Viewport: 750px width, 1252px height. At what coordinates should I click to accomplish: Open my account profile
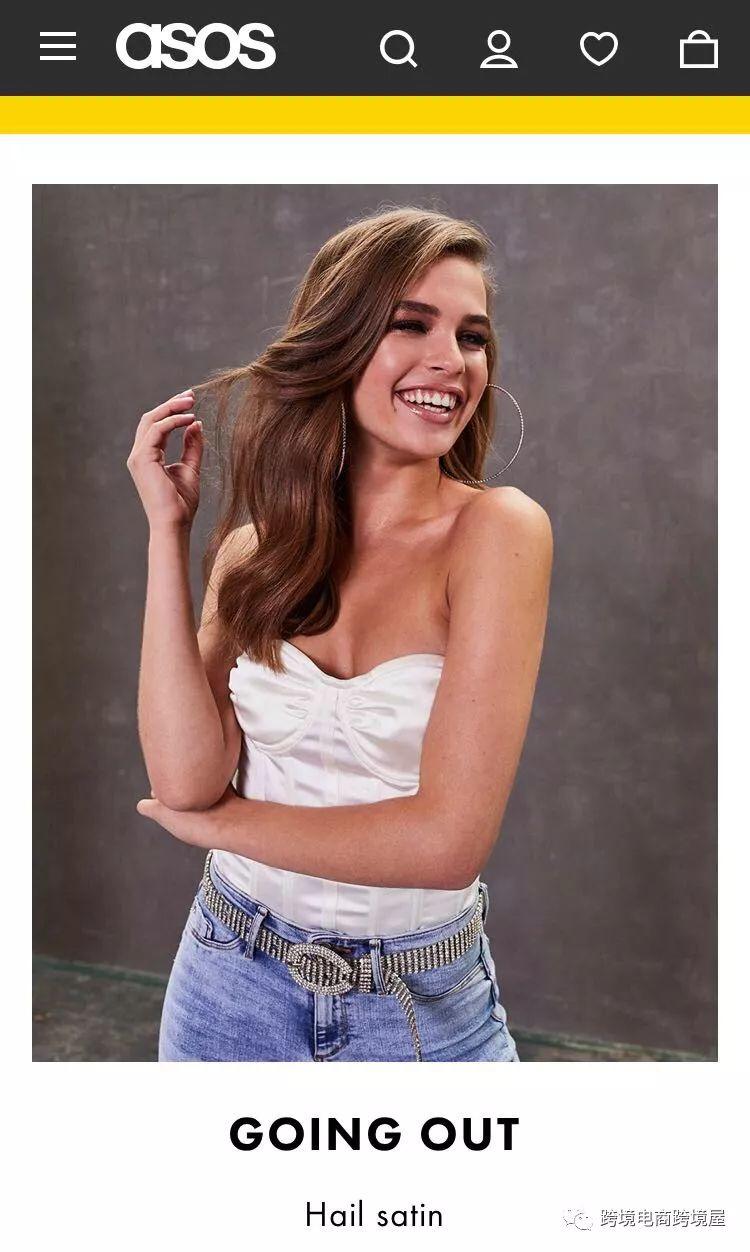(498, 48)
